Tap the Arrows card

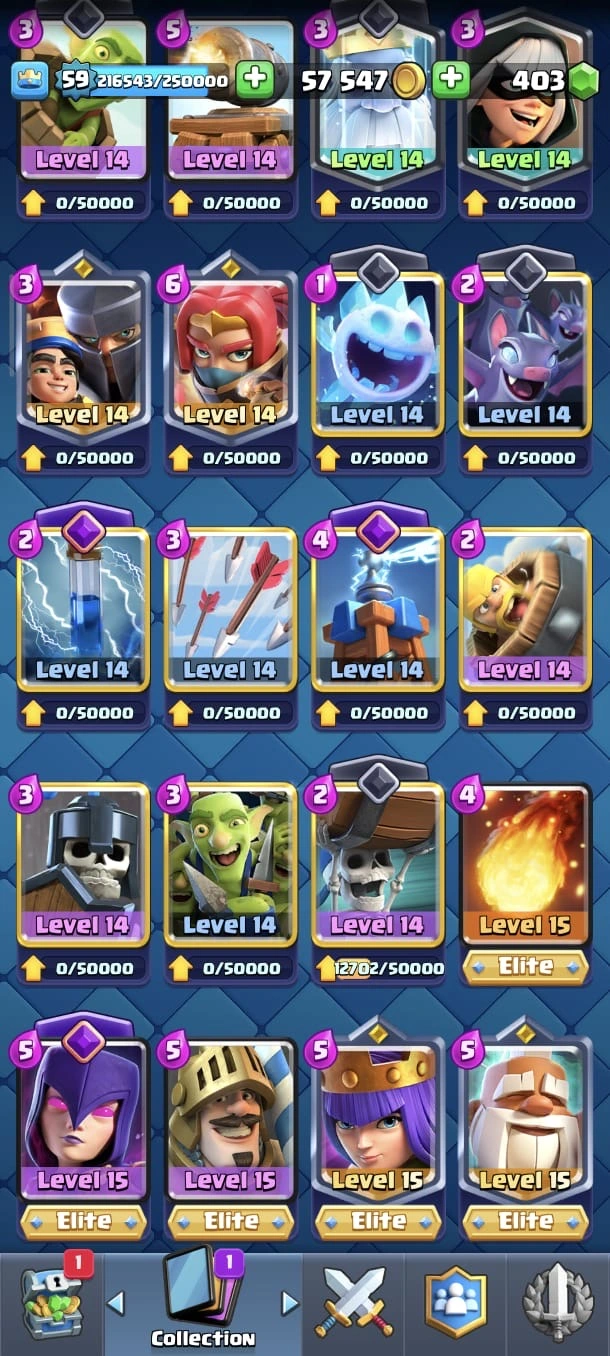point(230,610)
